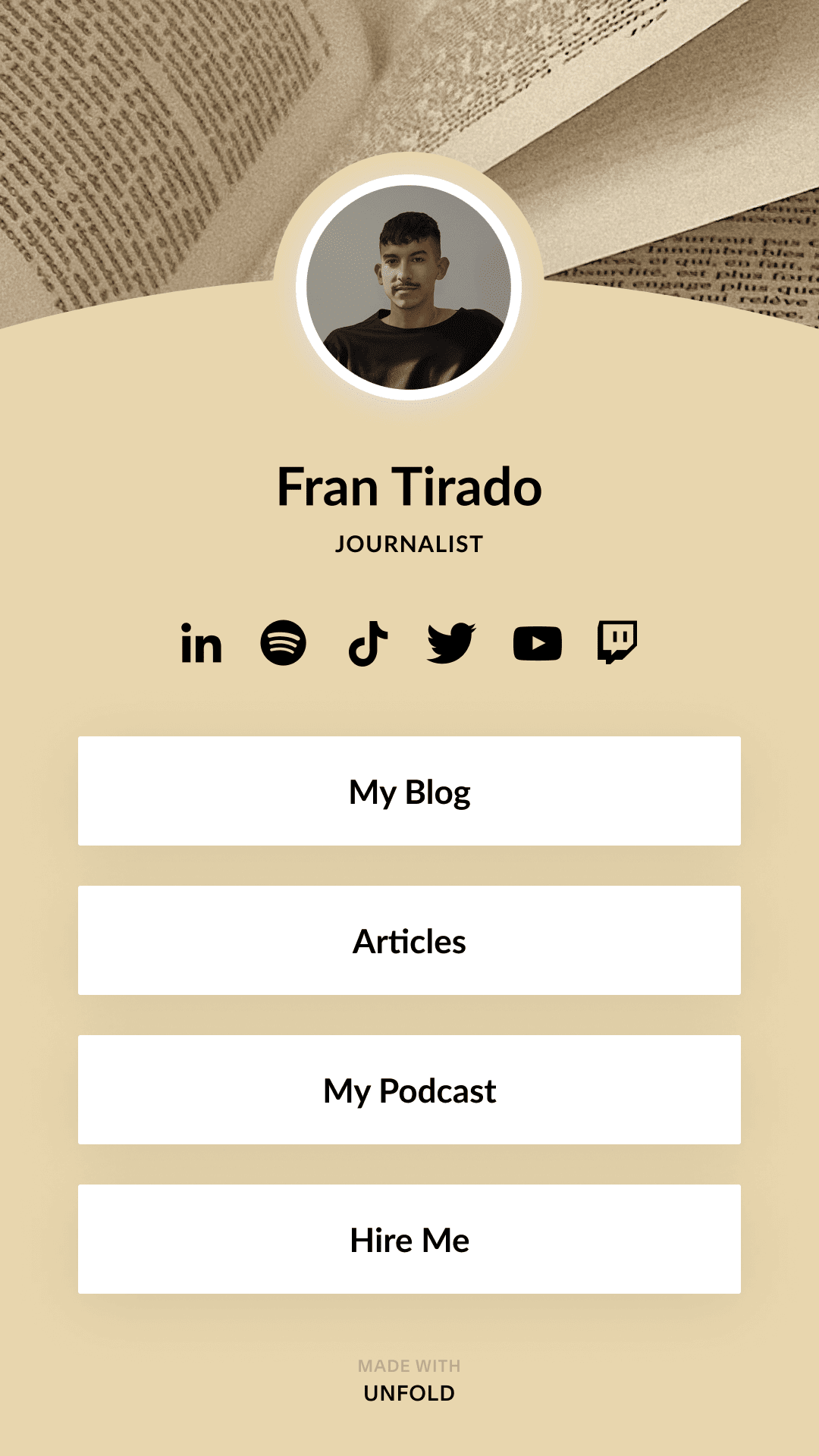Open the My Blog link
819x1456 pixels.
click(x=409, y=791)
